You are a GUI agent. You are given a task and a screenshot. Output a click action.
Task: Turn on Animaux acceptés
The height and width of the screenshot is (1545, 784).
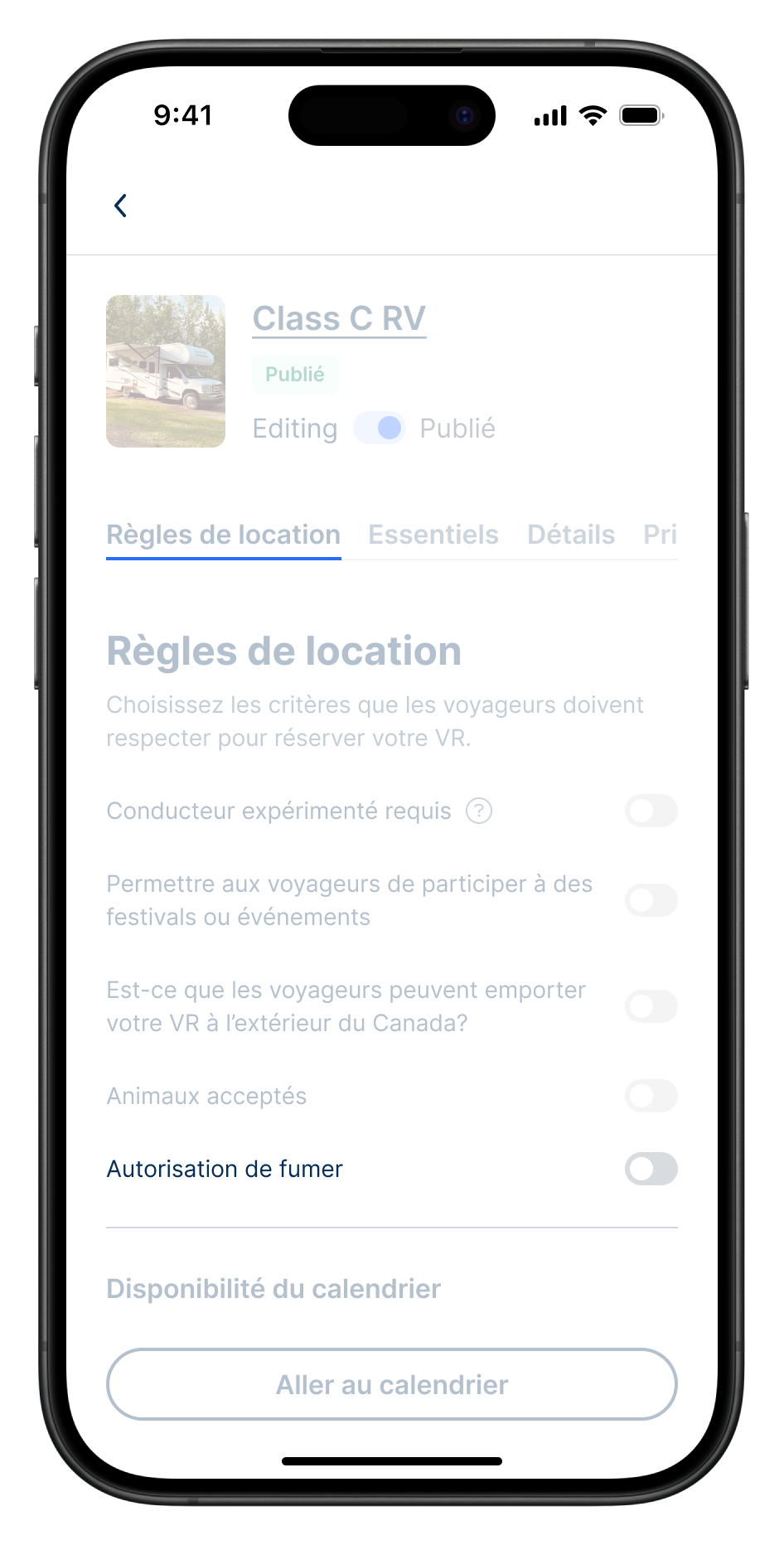pyautogui.click(x=651, y=1096)
